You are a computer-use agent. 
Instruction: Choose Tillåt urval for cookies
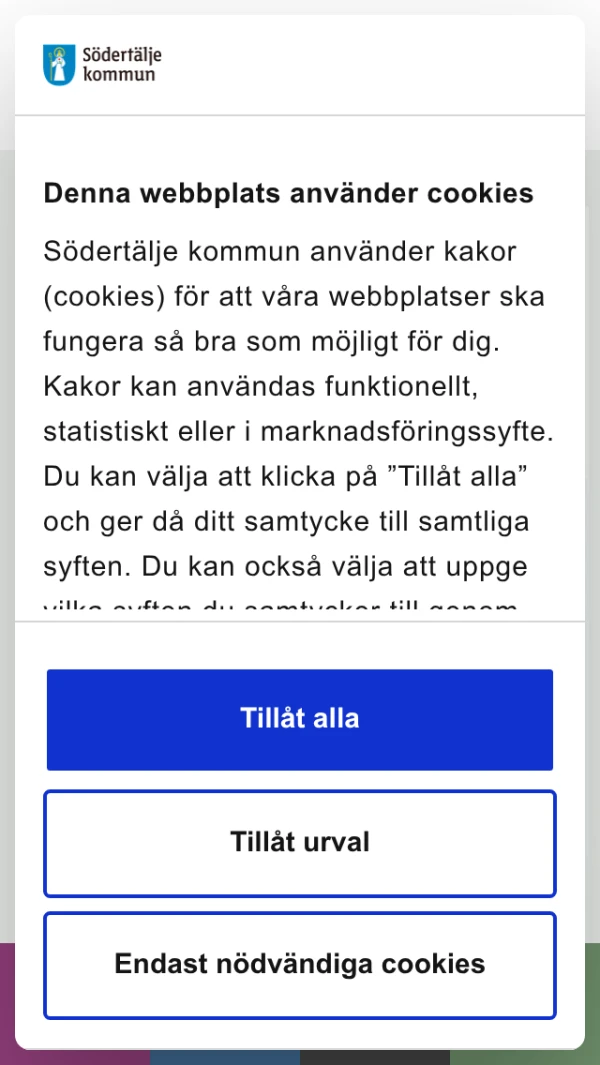tap(300, 843)
